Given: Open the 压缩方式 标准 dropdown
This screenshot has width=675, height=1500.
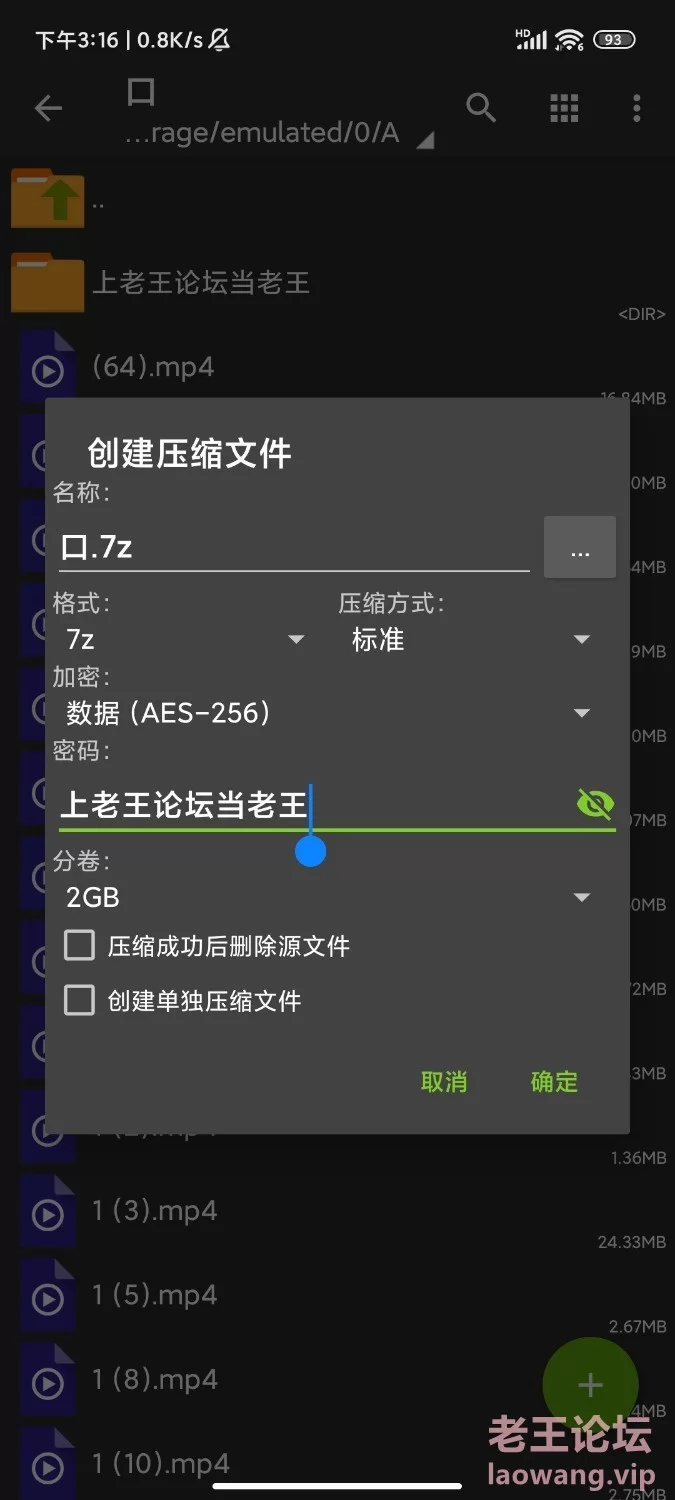Looking at the screenshot, I should coord(470,639).
